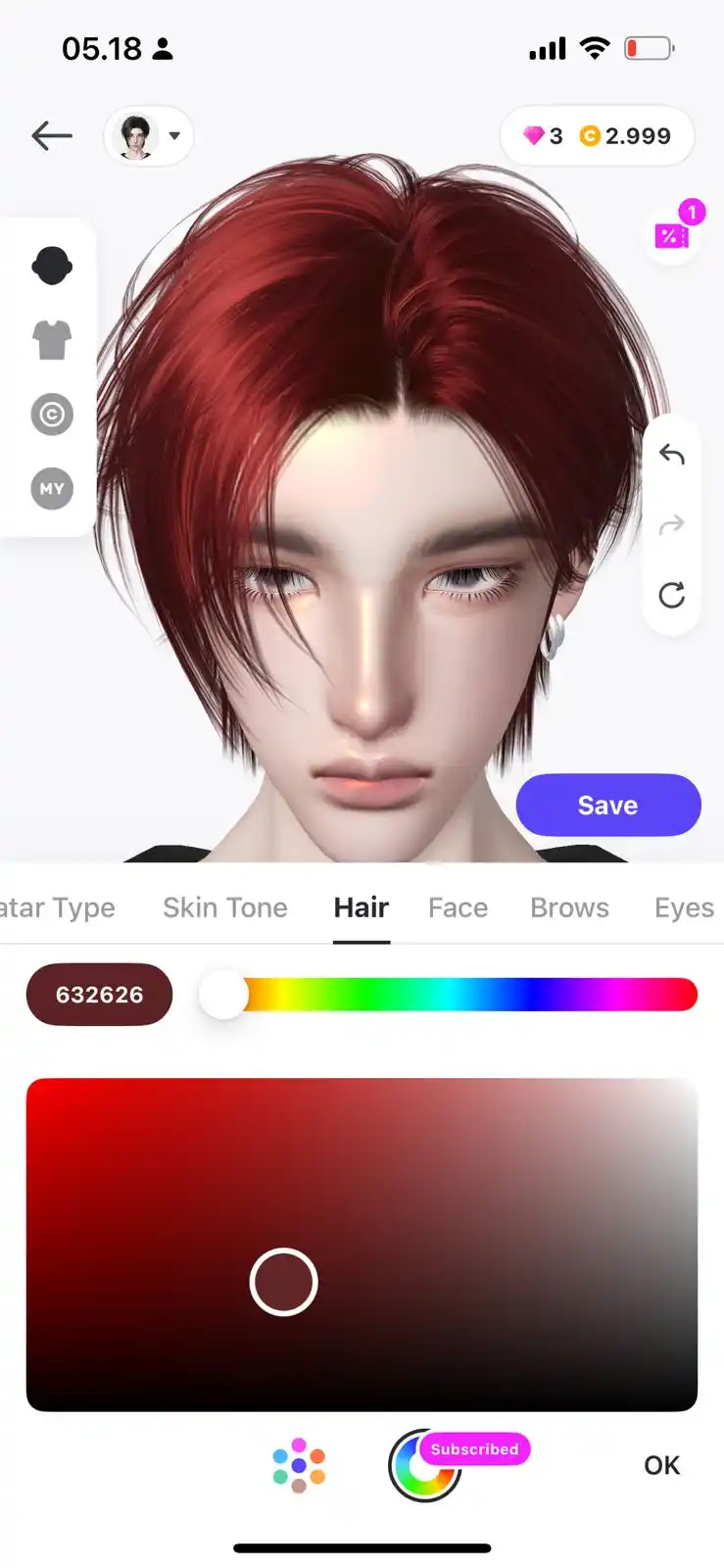Open the avatar selector dropdown
This screenshot has height=1568, width=724.
(x=149, y=135)
